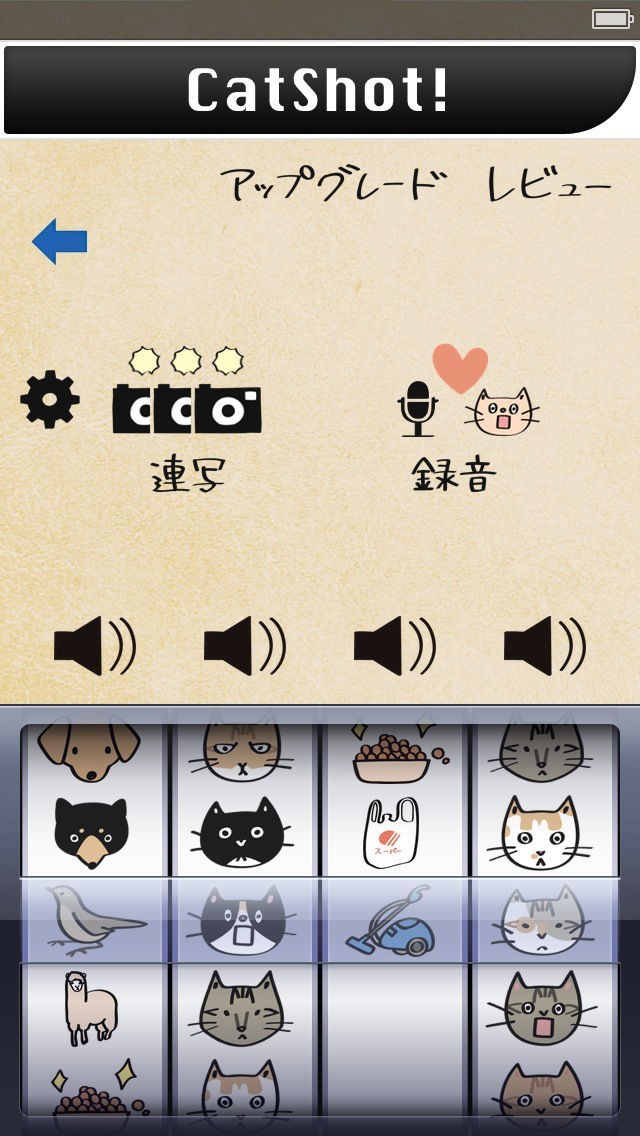
Task: Select the スーパー shopping bag in the picker
Action: pyautogui.click(x=391, y=832)
